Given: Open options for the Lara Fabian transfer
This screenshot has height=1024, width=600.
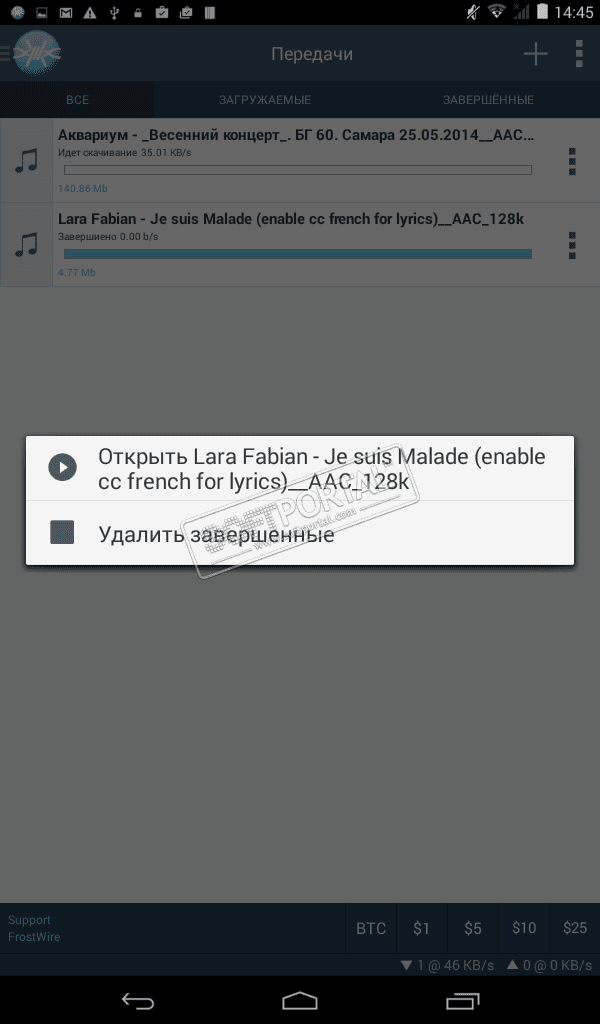Looking at the screenshot, I should pos(572,245).
